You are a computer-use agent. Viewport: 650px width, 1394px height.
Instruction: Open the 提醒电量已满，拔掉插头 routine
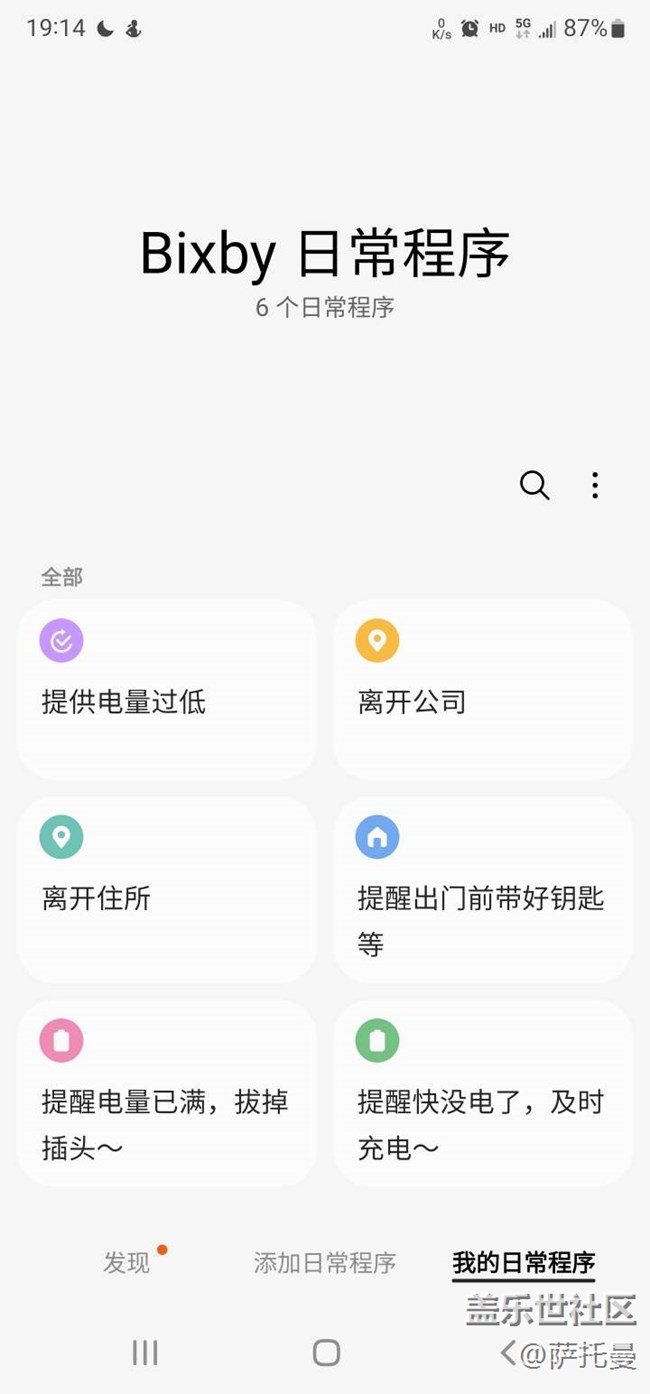167,1092
